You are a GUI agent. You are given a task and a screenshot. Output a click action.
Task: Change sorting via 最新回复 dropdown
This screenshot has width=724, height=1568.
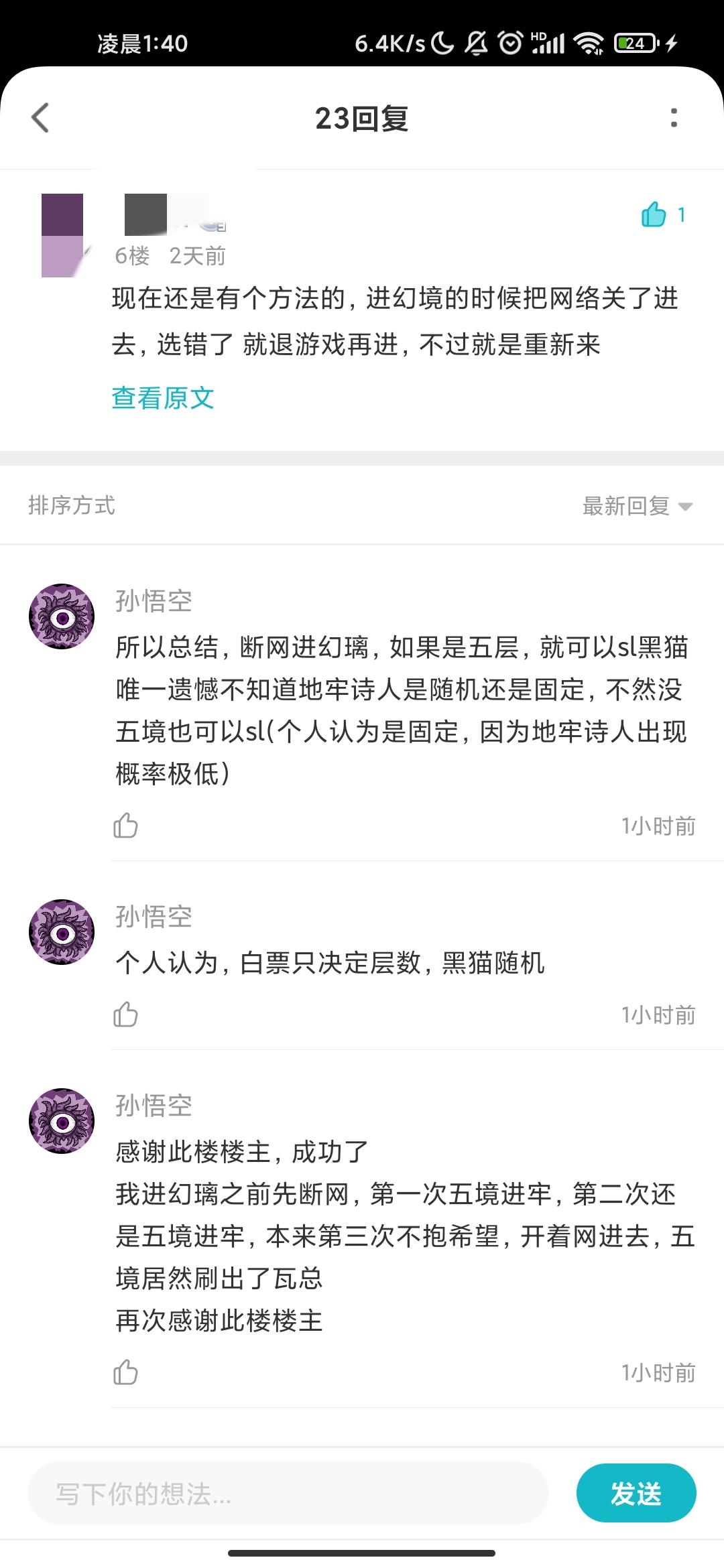[x=637, y=506]
